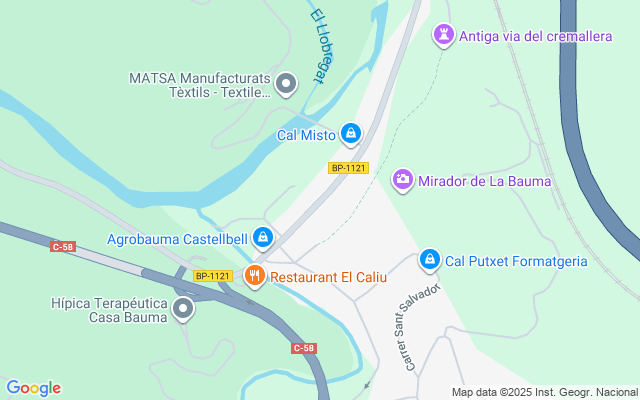The height and width of the screenshot is (400, 640).
Task: Open the Cal Misto shop marker
Action: click(350, 133)
